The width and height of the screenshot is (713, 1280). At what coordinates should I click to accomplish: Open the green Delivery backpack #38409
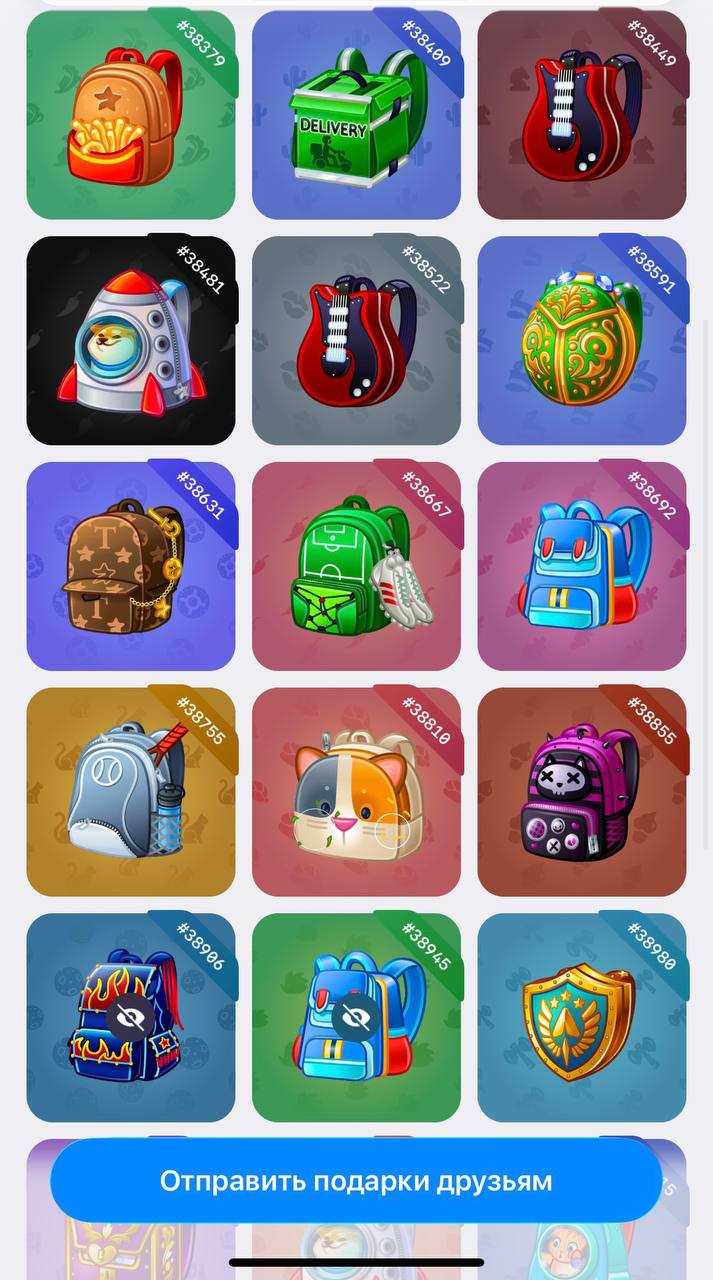tap(356, 115)
